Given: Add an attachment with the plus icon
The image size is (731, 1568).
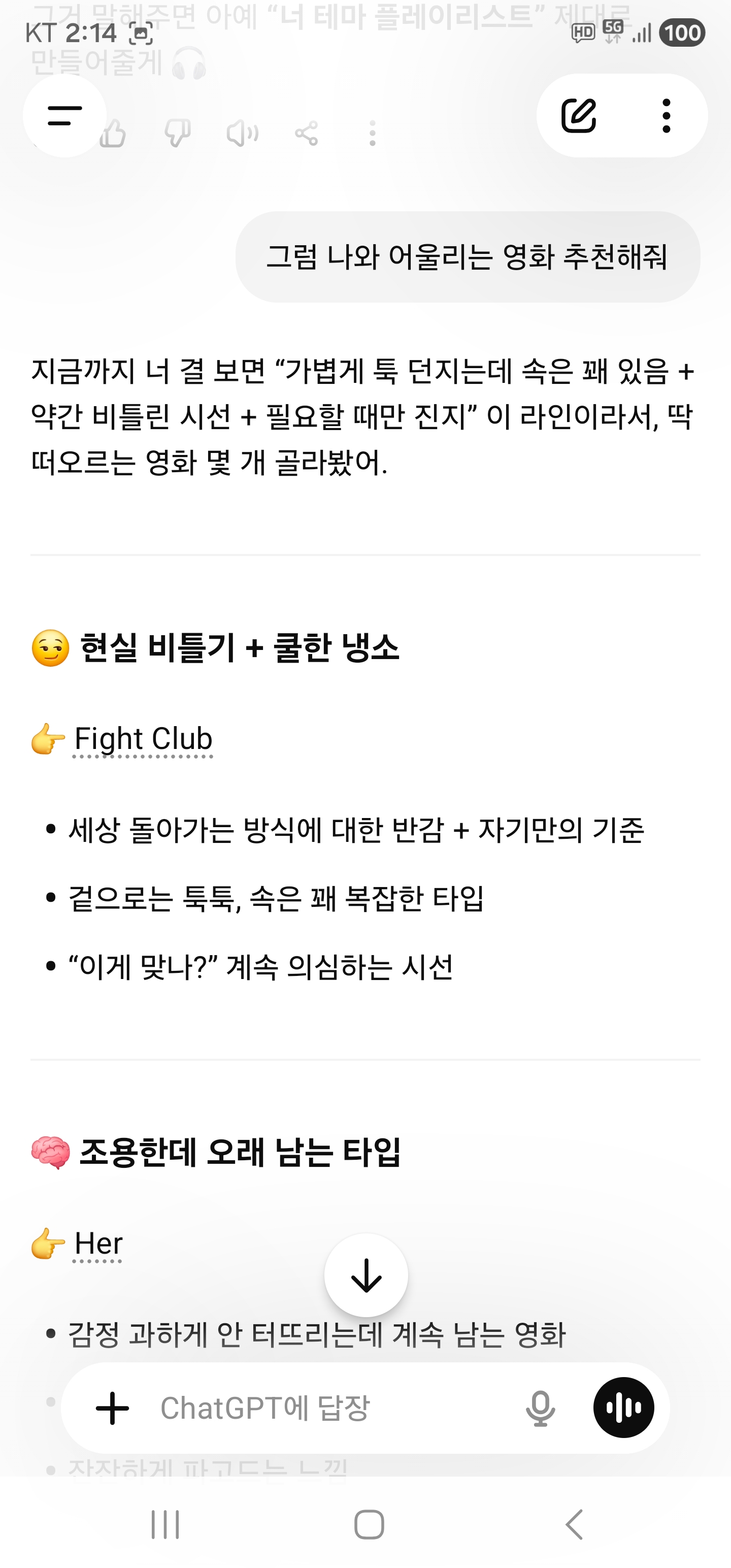Looking at the screenshot, I should [x=113, y=1408].
